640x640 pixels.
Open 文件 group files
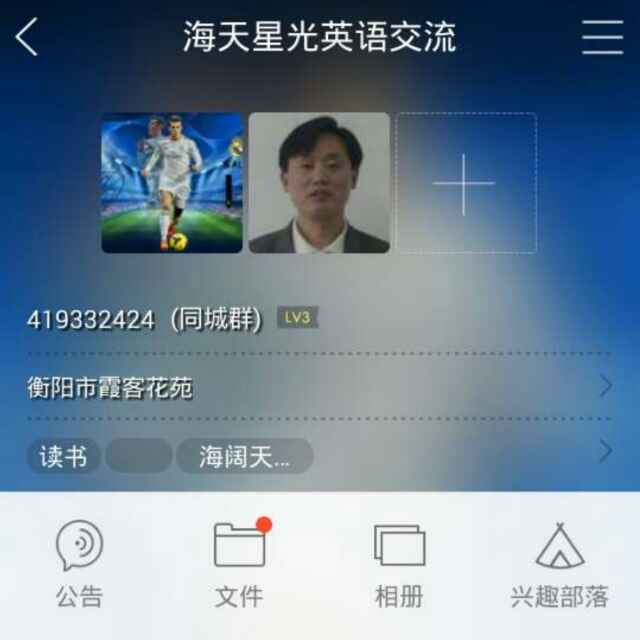tap(240, 565)
